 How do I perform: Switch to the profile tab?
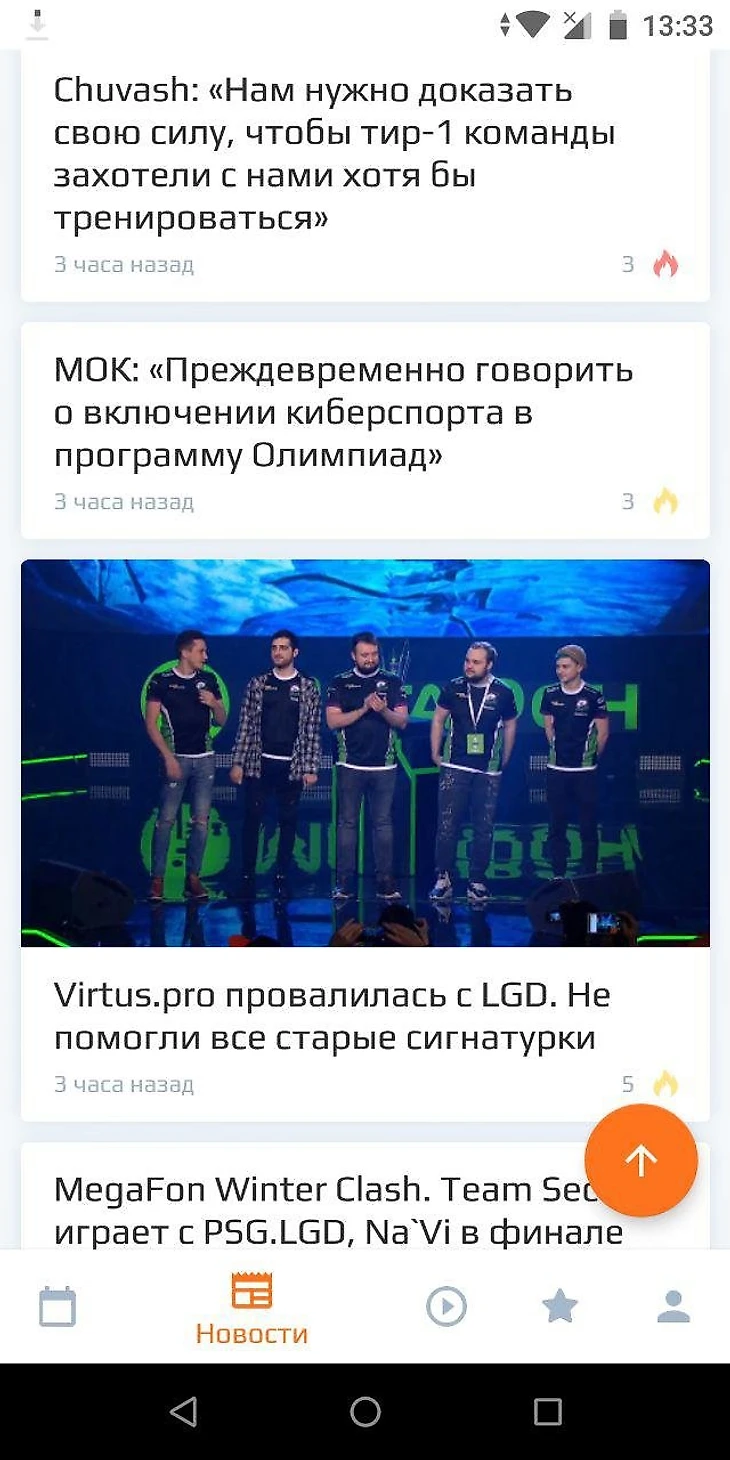[x=673, y=1307]
